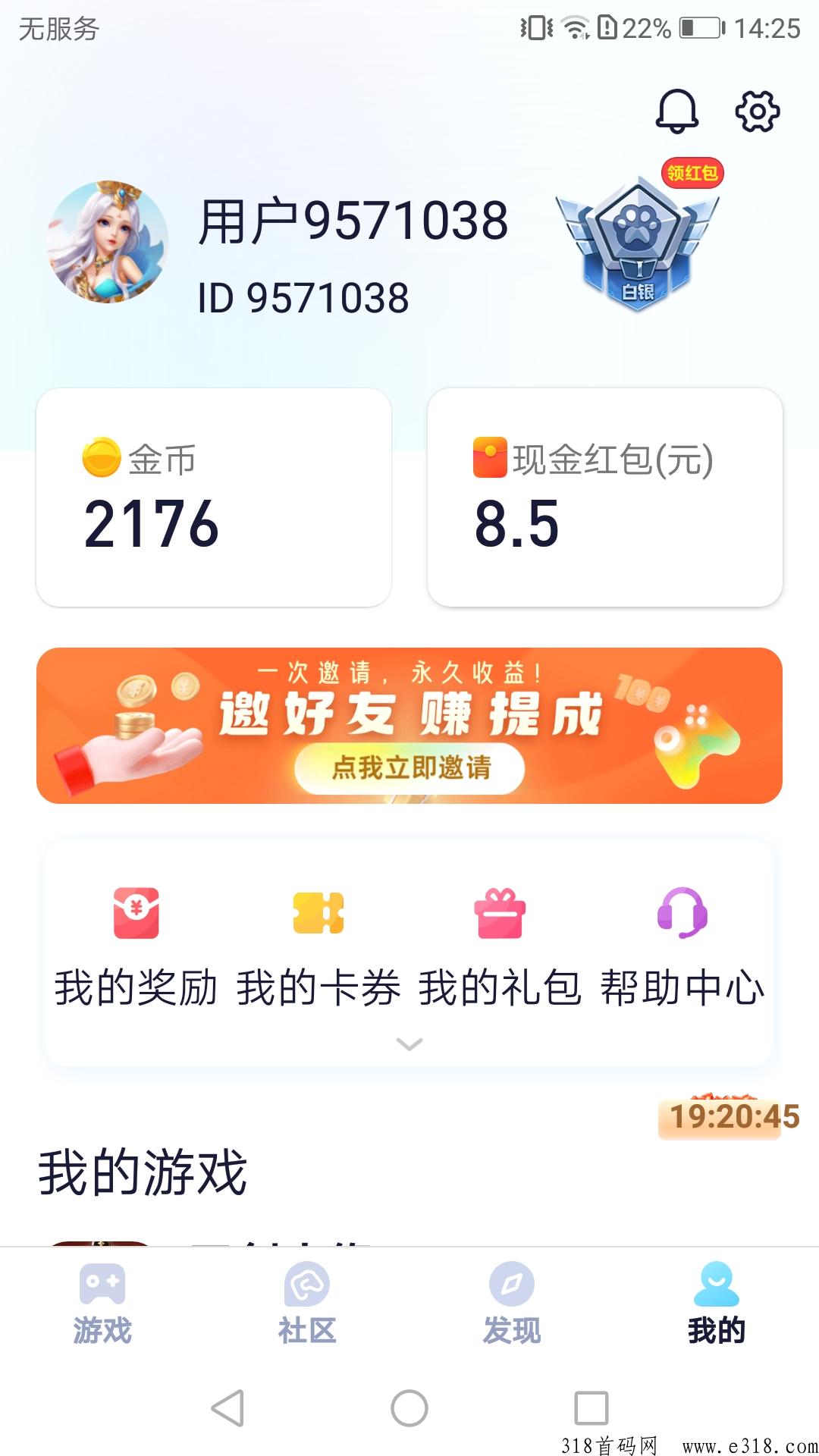The width and height of the screenshot is (819, 1456).
Task: Open the 金币 balance card
Action: point(214,497)
